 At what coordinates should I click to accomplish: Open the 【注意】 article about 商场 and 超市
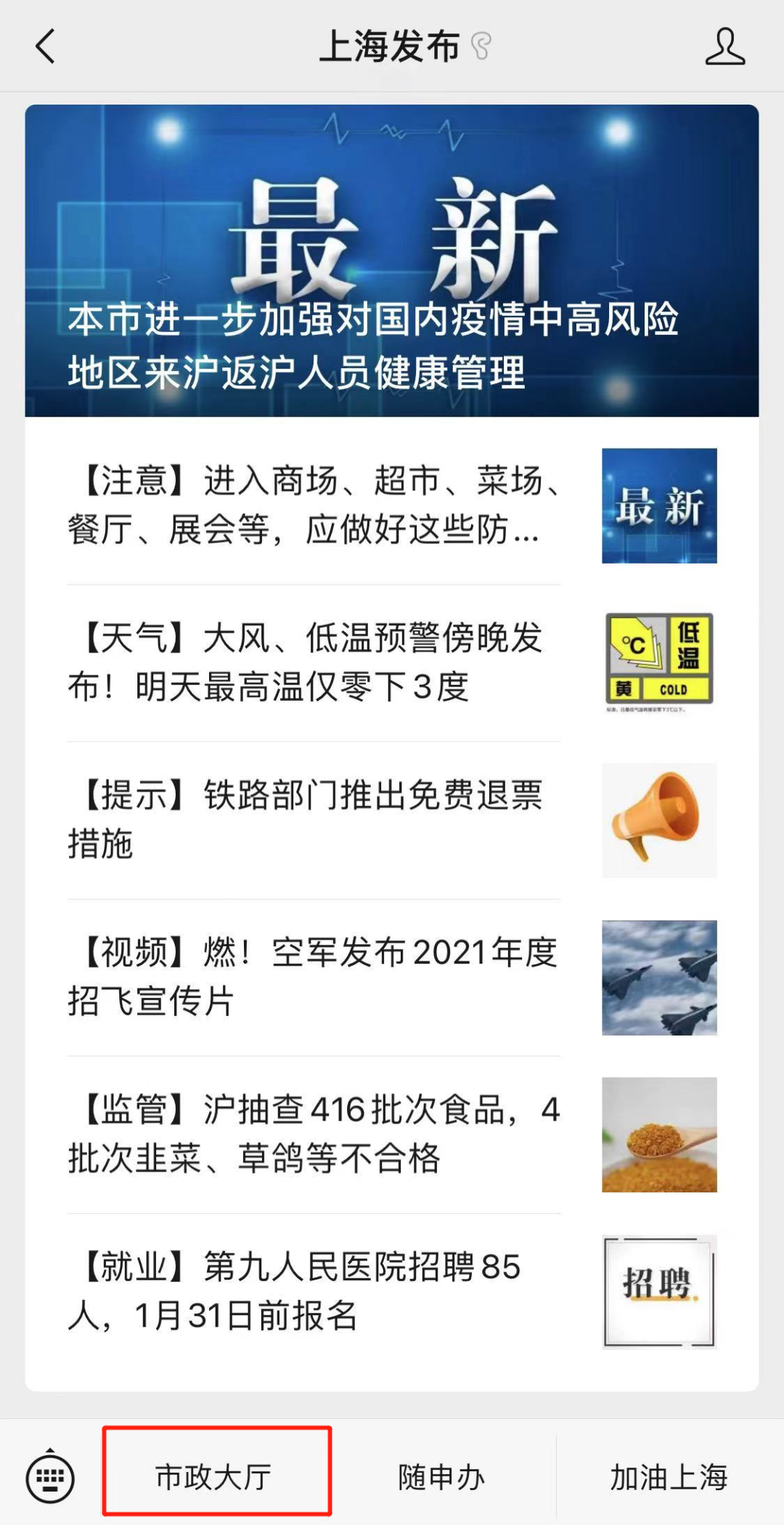pyautogui.click(x=314, y=505)
